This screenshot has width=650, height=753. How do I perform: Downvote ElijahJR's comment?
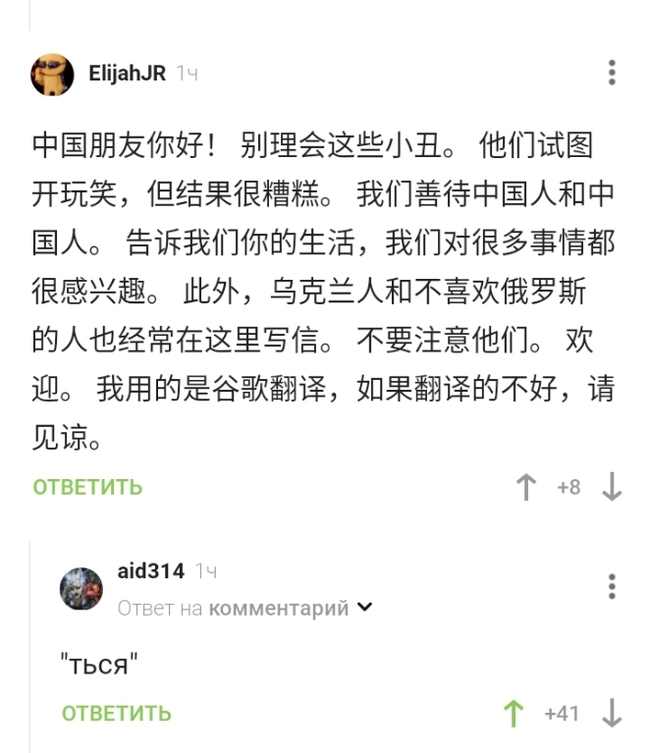pos(612,487)
